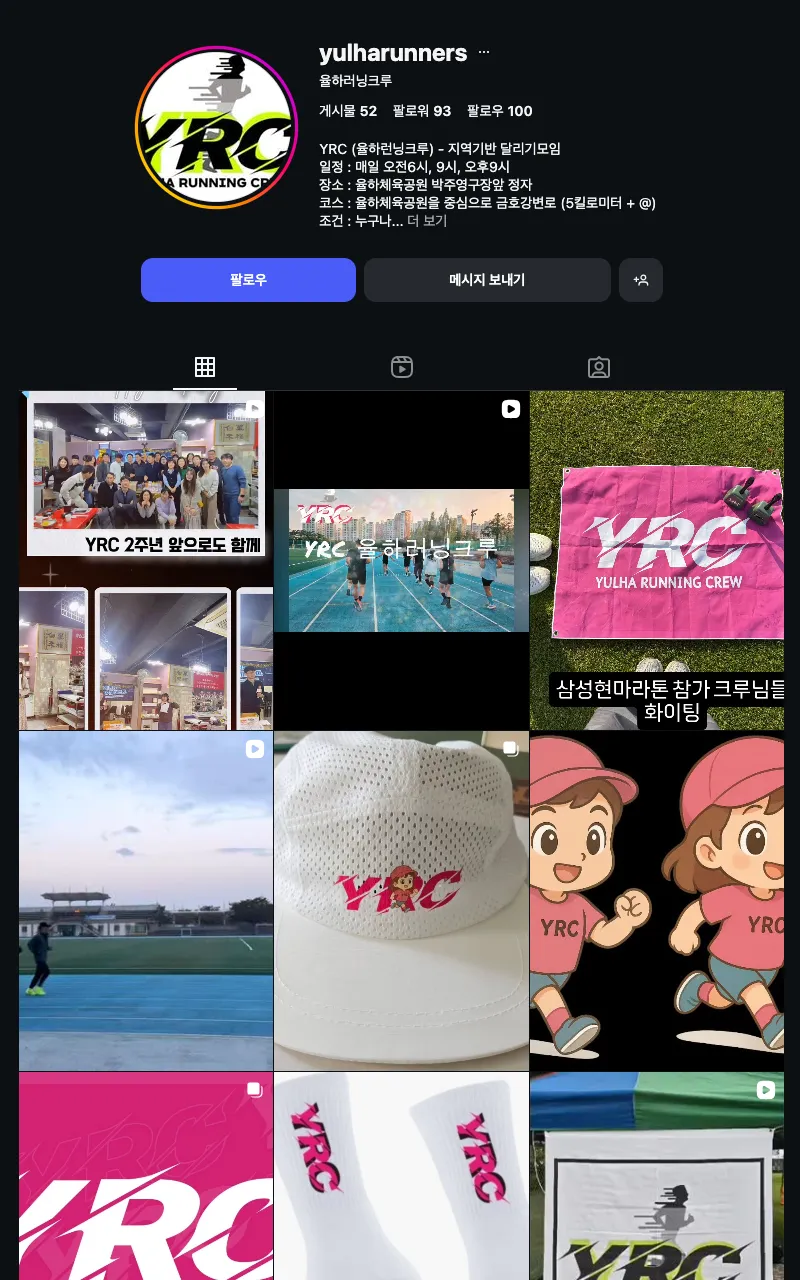Open the white YRC socks post
The height and width of the screenshot is (1280, 800).
(401, 1176)
